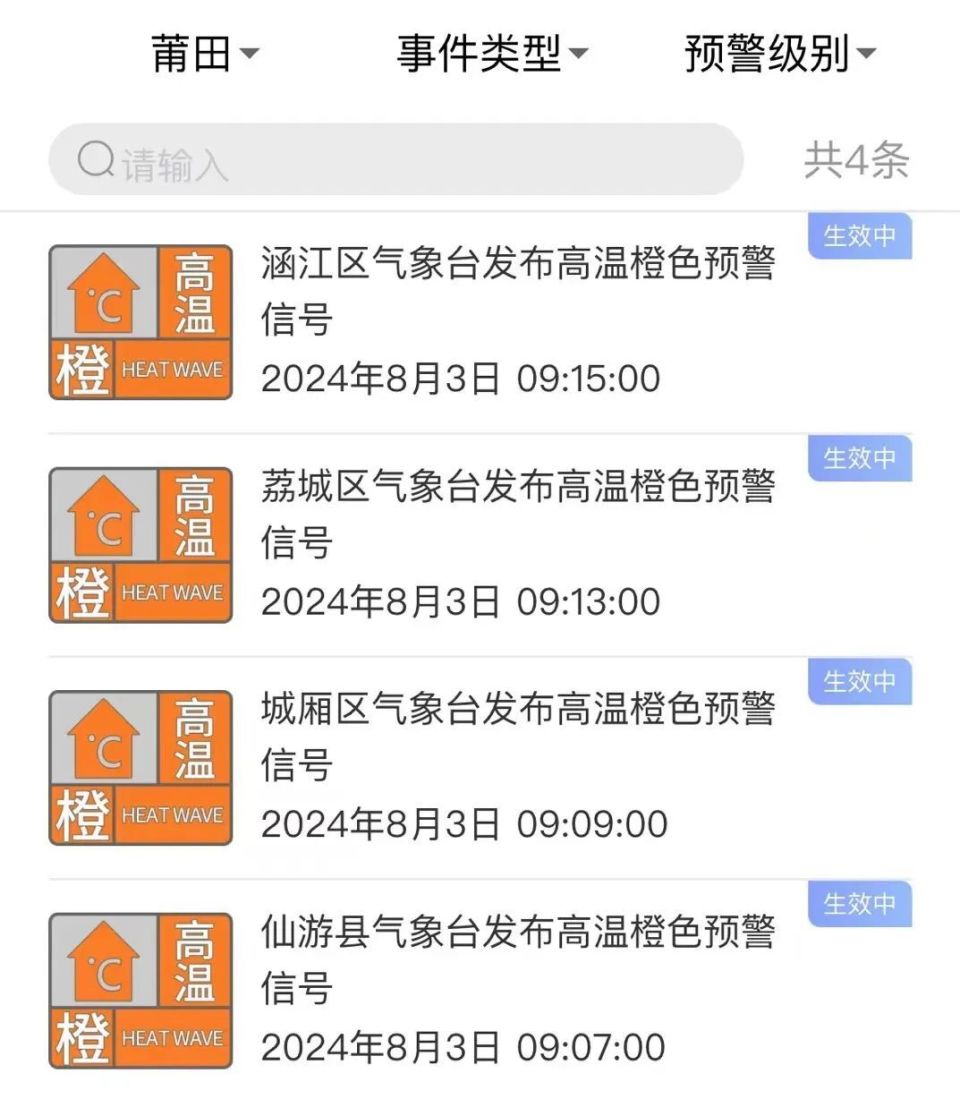Click inside the 请输入 search input field
The height and width of the screenshot is (1116, 960).
click(300, 160)
